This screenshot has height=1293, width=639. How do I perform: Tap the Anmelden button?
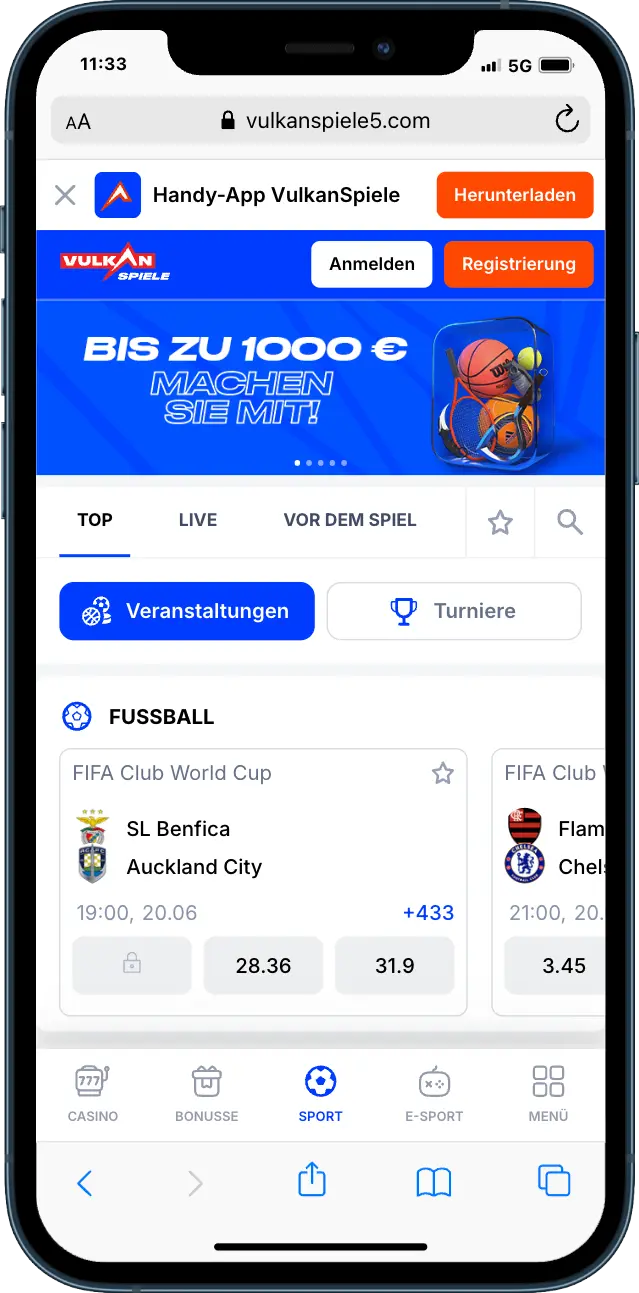[371, 264]
